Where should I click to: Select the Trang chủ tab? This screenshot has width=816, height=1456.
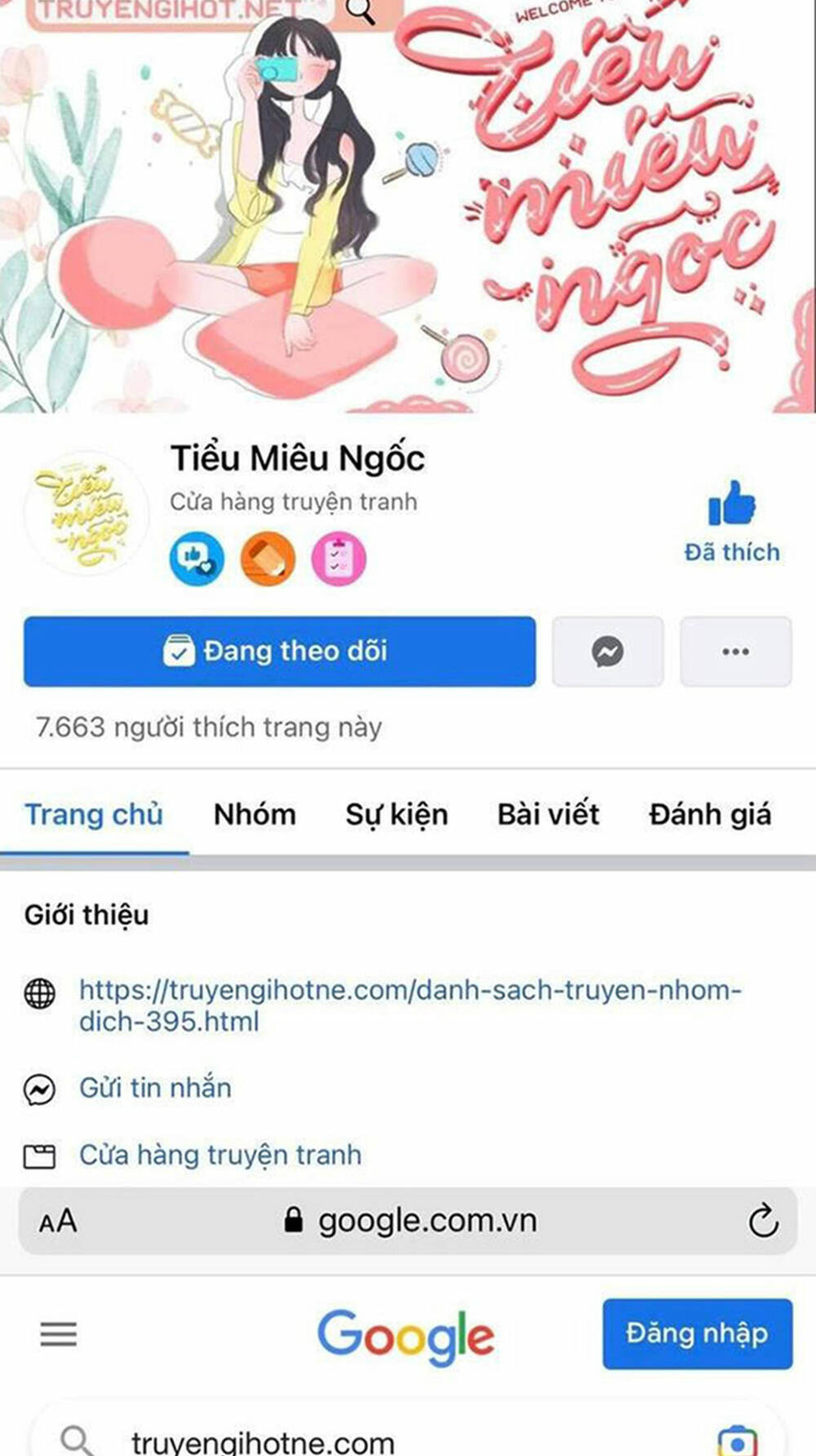[x=94, y=815]
